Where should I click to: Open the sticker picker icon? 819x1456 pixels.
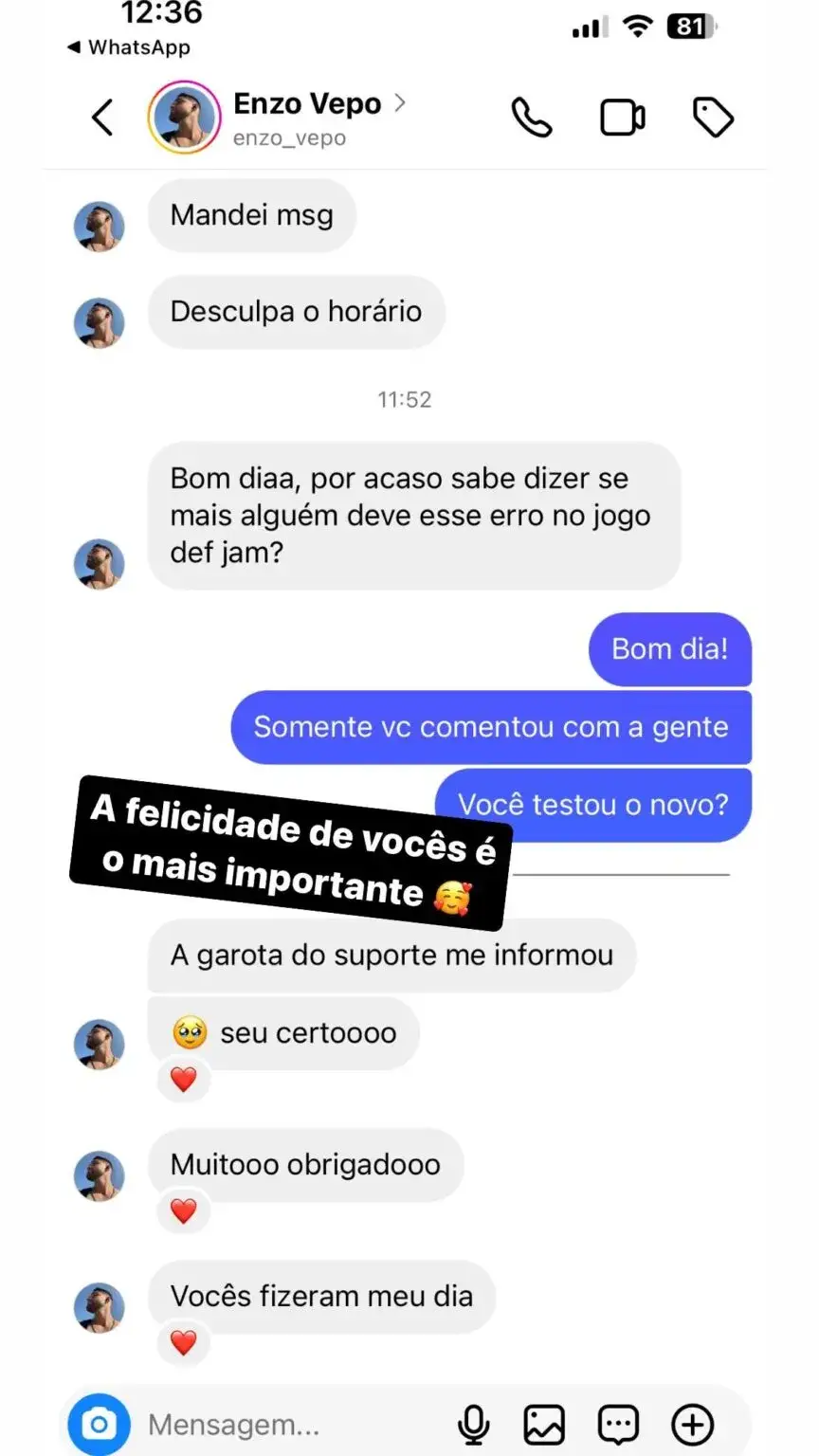click(x=619, y=1423)
